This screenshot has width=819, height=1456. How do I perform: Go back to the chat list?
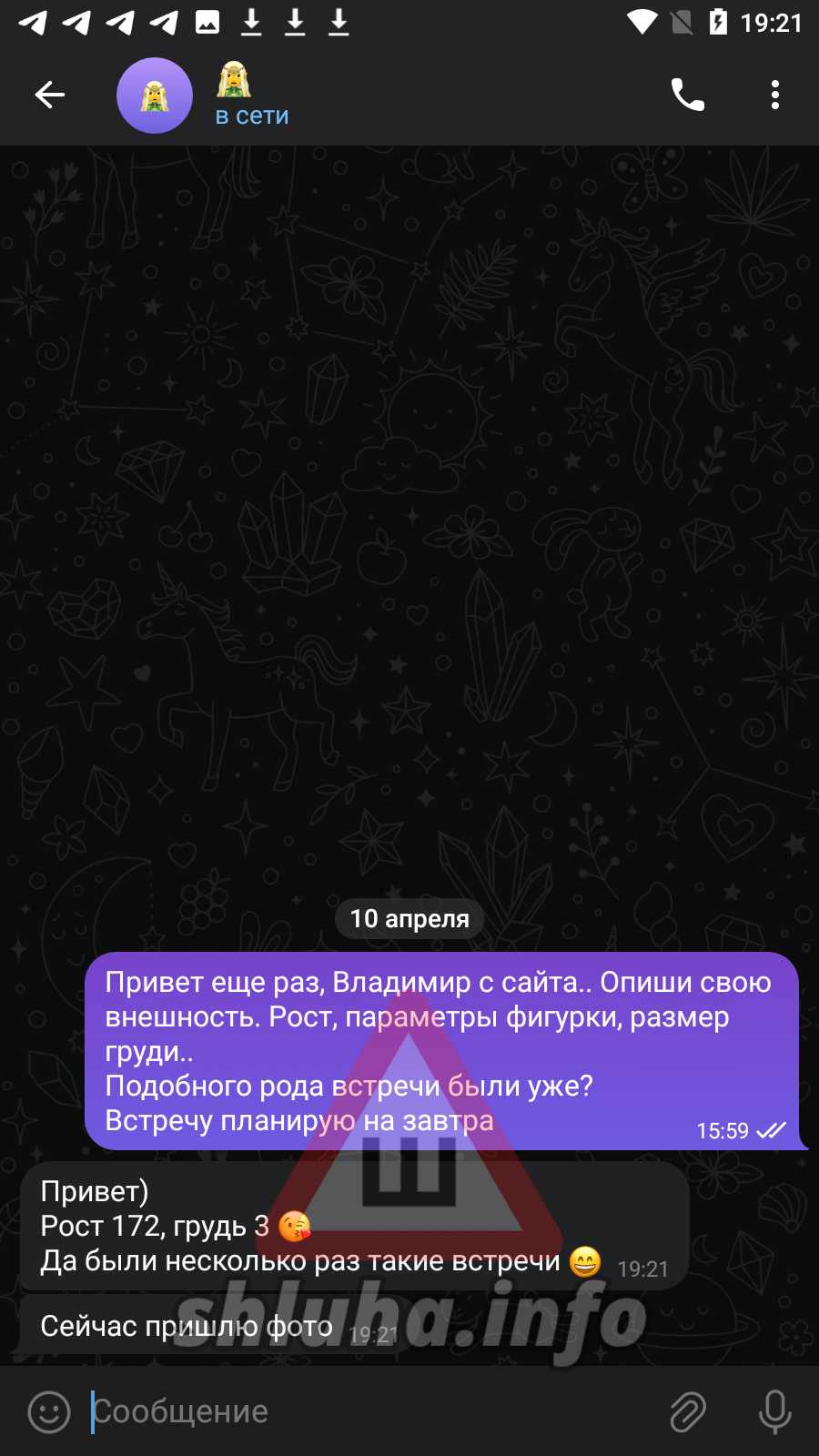point(50,95)
